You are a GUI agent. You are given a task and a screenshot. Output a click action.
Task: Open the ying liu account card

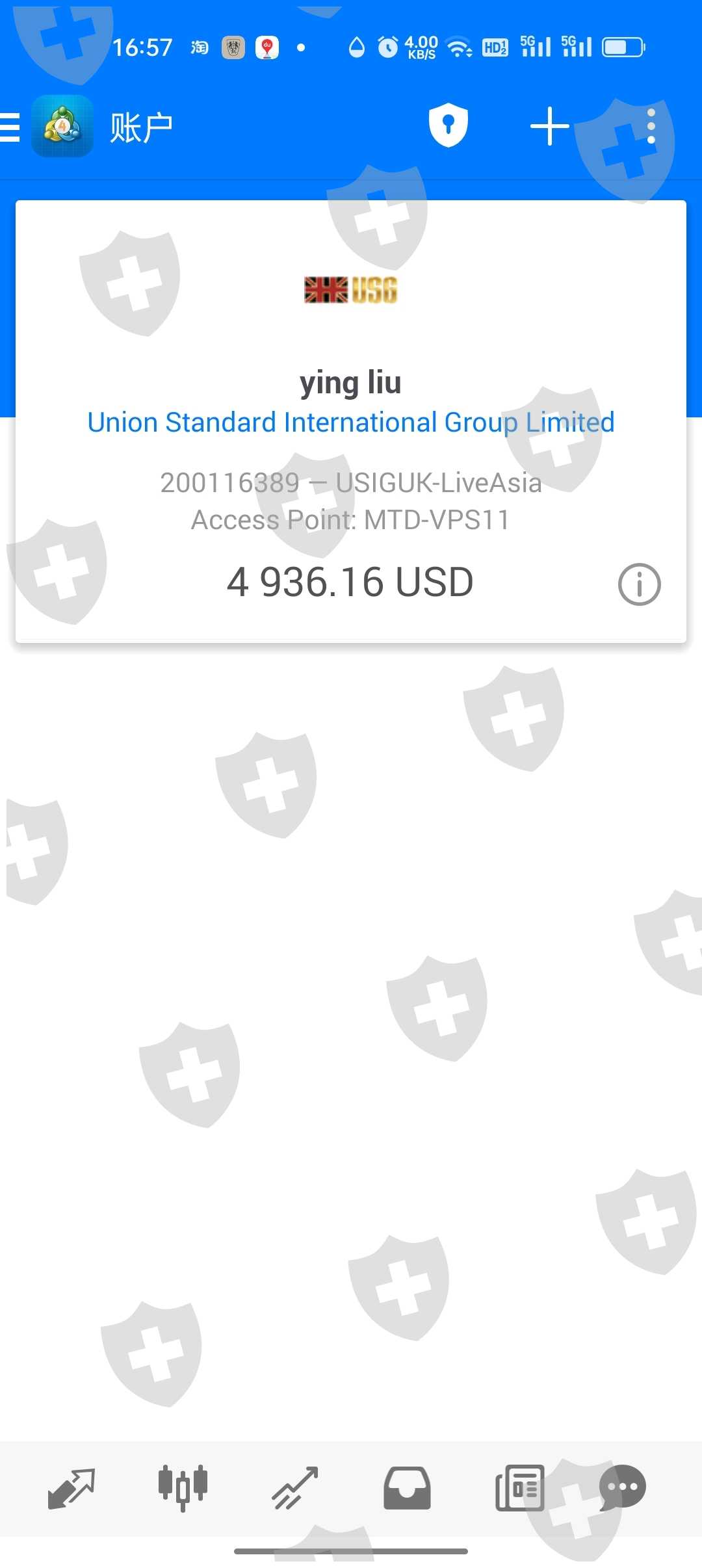click(x=351, y=421)
